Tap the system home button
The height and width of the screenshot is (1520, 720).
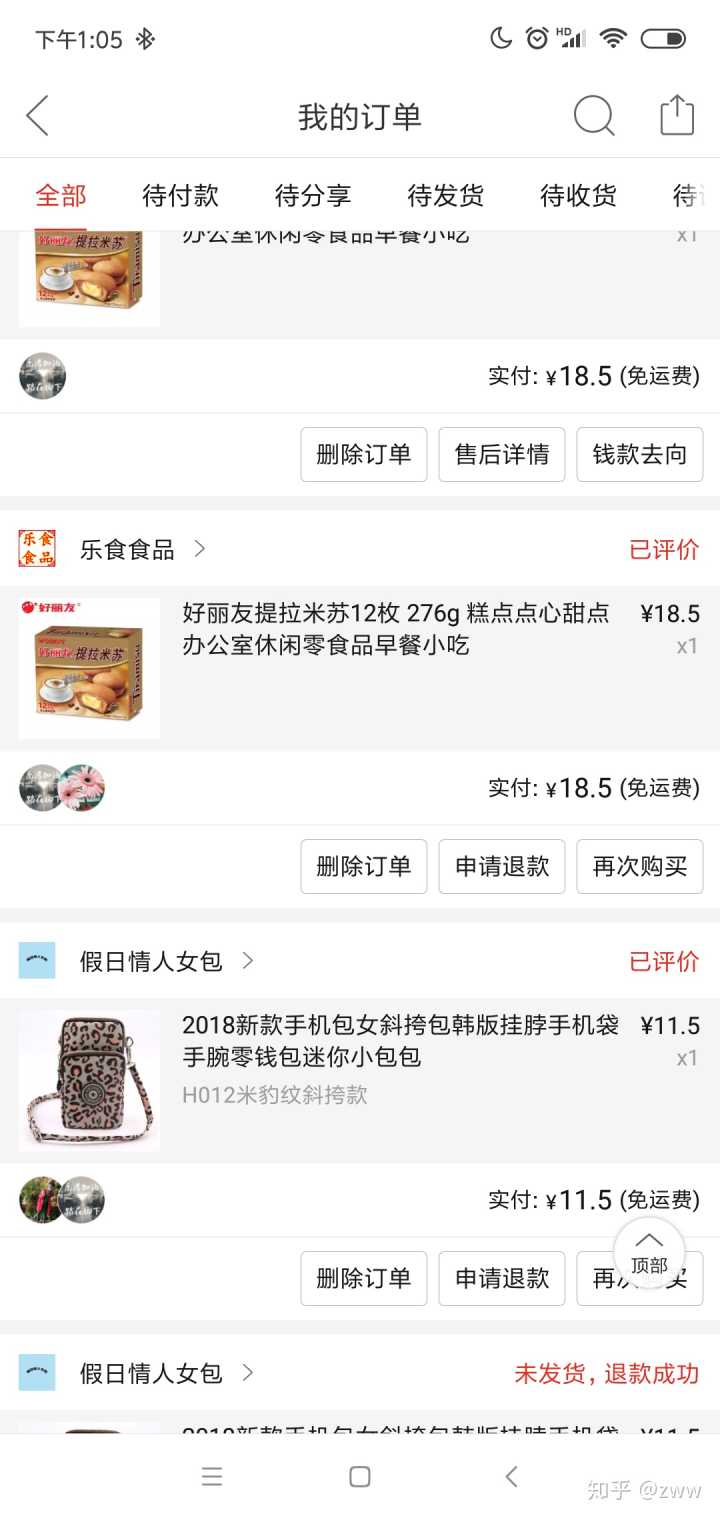pos(360,1477)
